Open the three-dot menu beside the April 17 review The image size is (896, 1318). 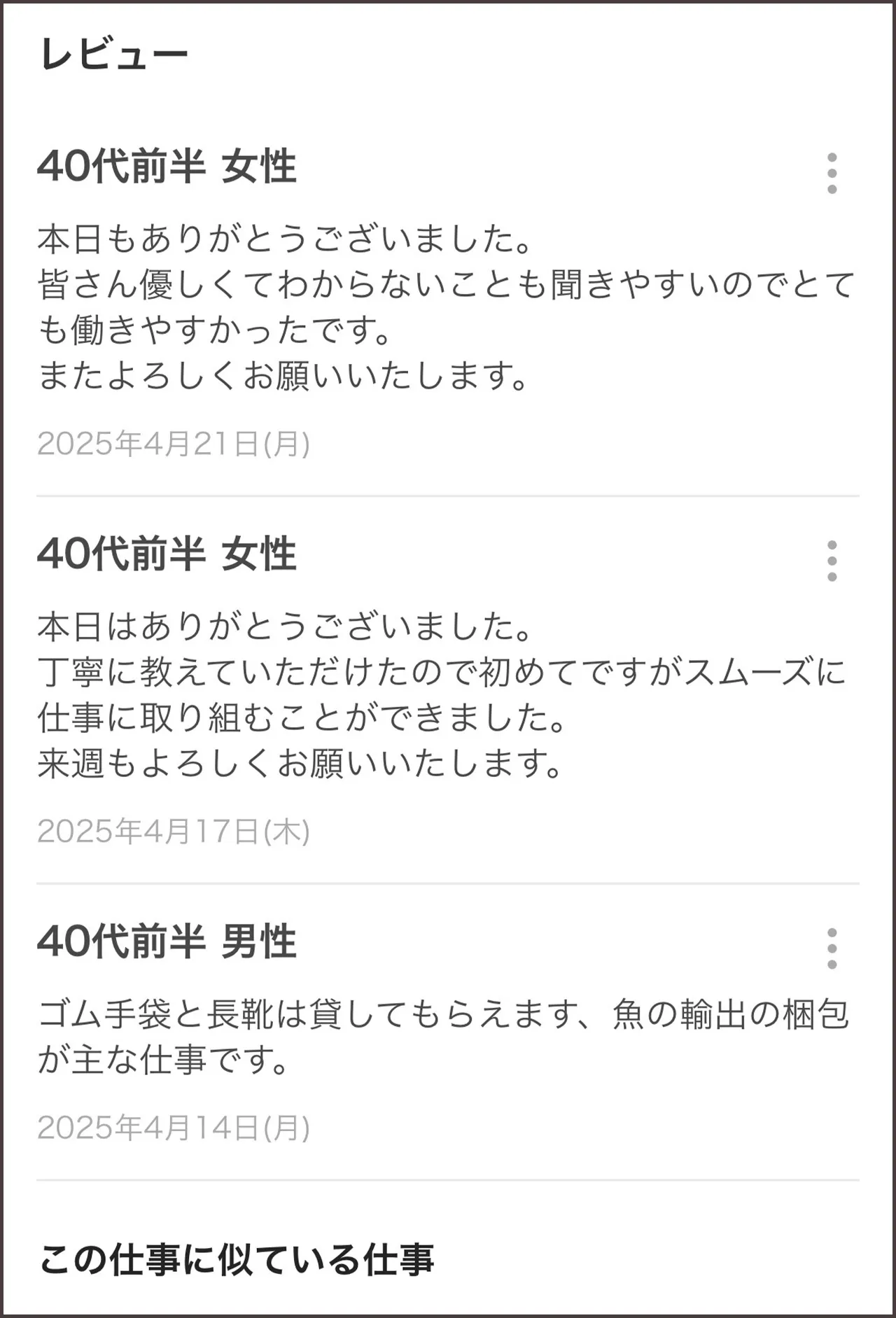[831, 561]
